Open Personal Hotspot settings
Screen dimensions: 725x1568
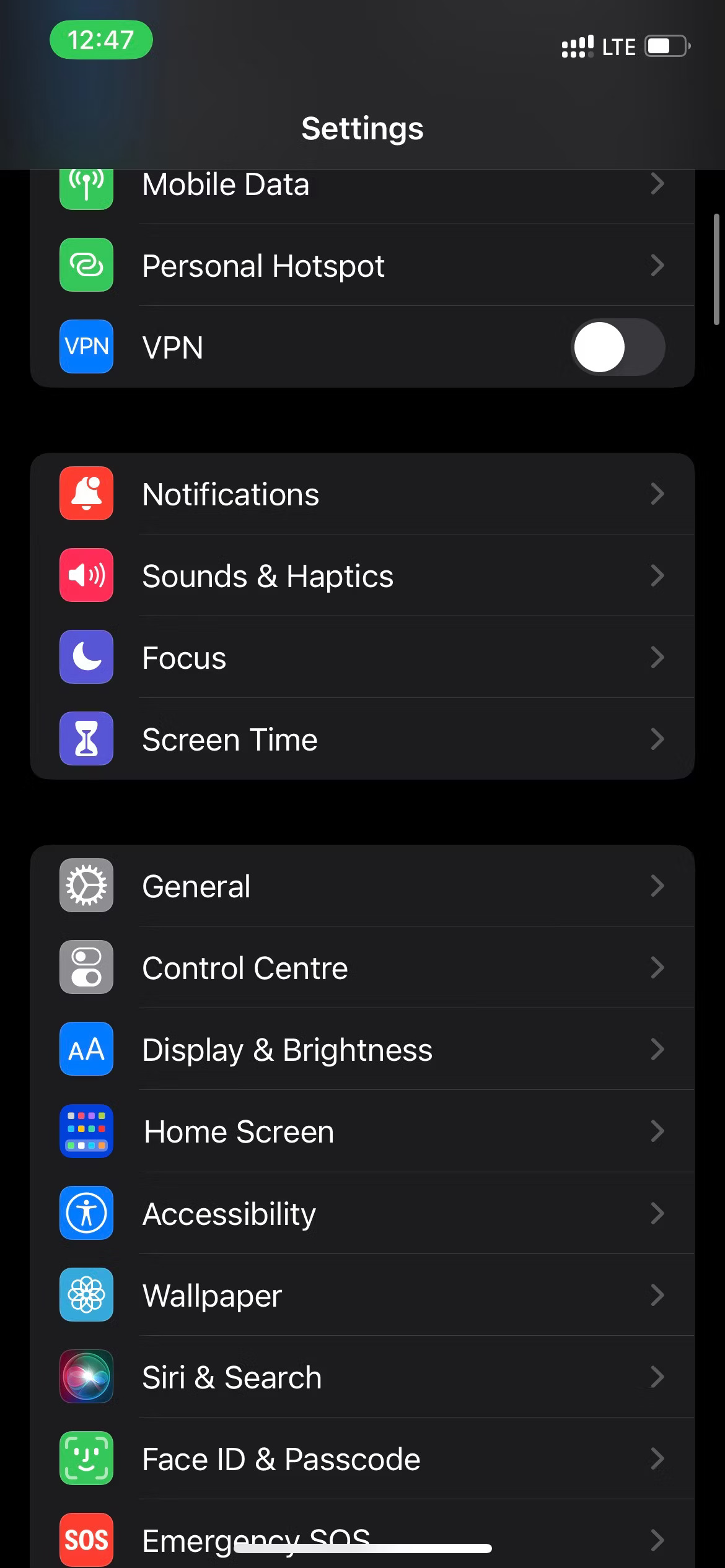click(x=362, y=266)
